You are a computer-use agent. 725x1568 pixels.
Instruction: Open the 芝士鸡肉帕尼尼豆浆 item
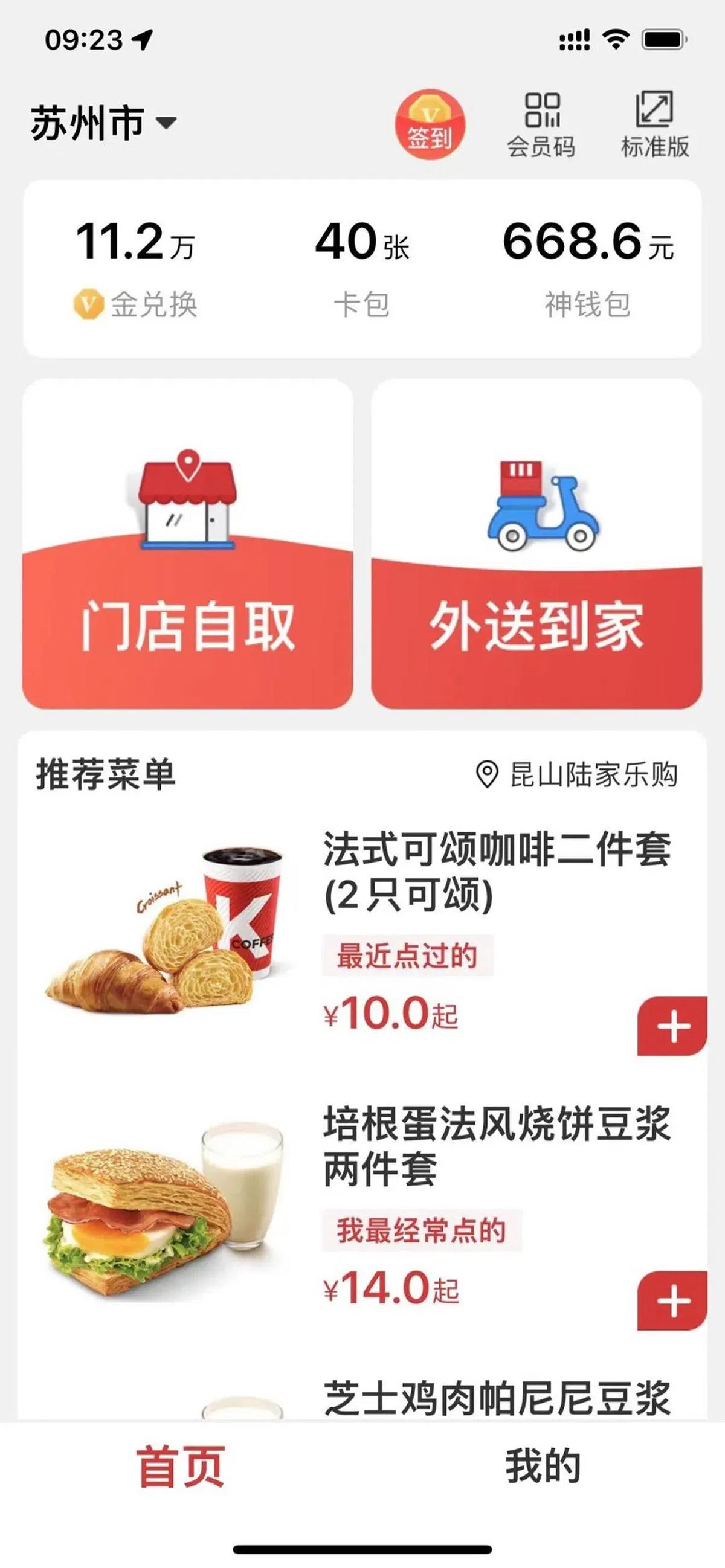coord(496,1398)
